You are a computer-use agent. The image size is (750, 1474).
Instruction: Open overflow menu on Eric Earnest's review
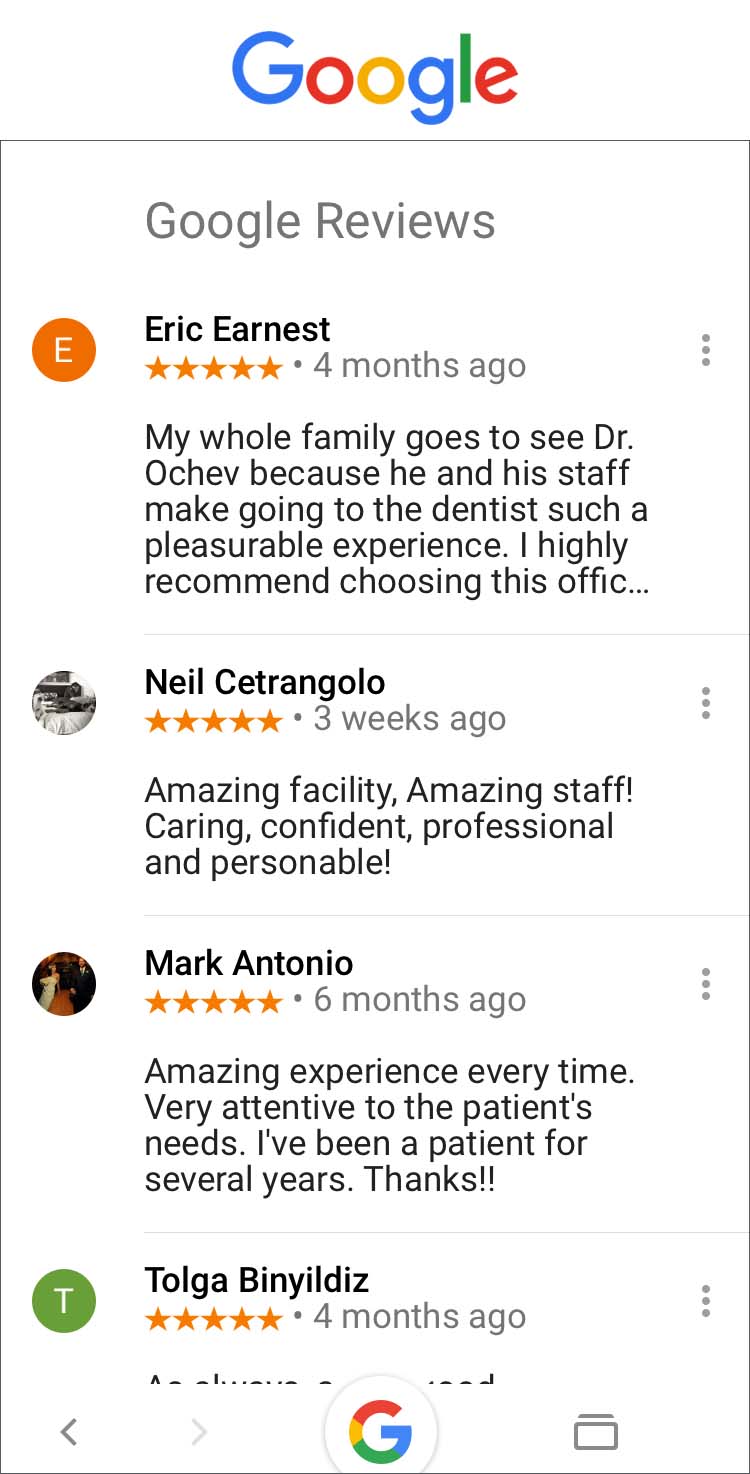pos(706,350)
